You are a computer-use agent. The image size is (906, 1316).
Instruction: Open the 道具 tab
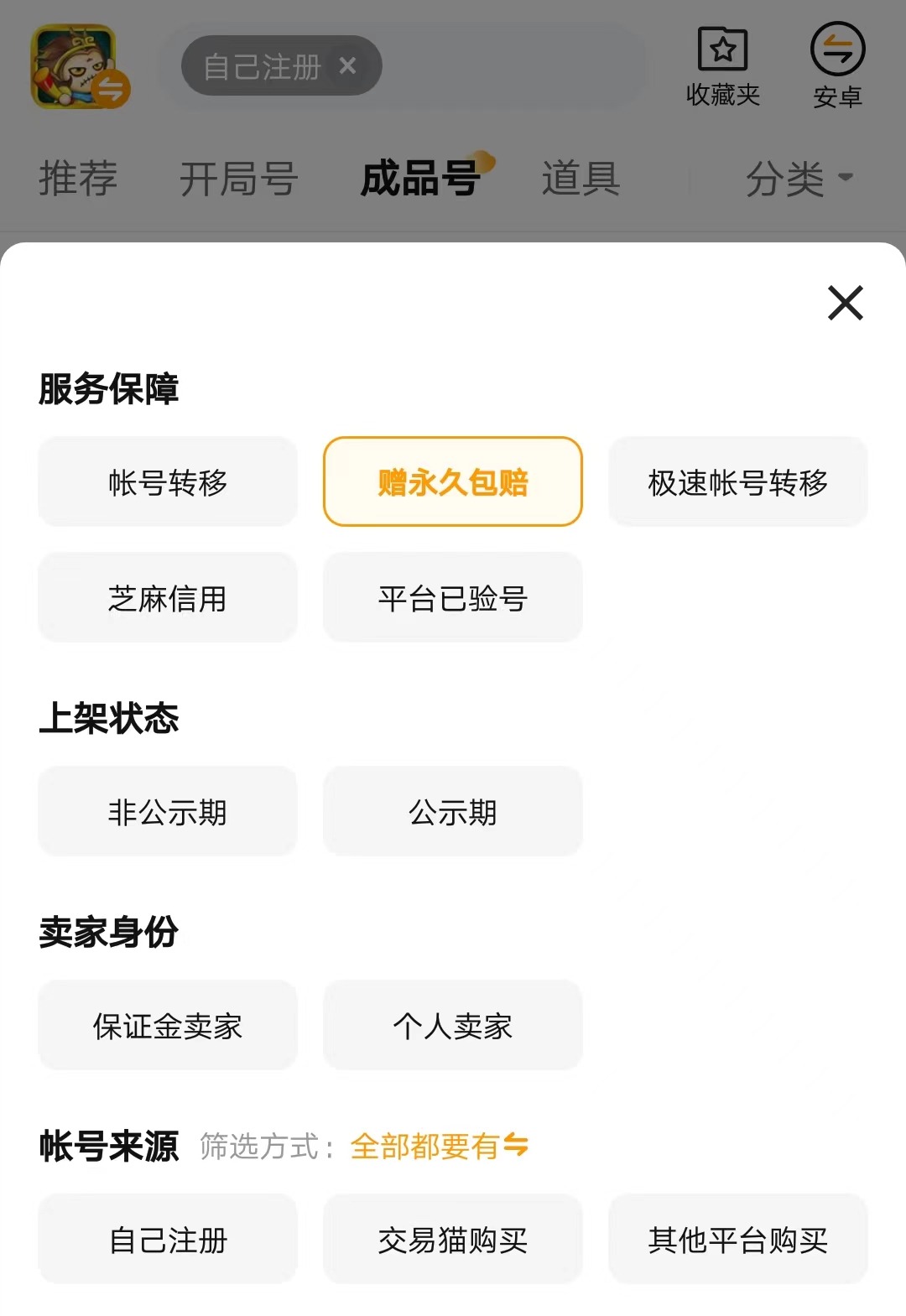[581, 179]
